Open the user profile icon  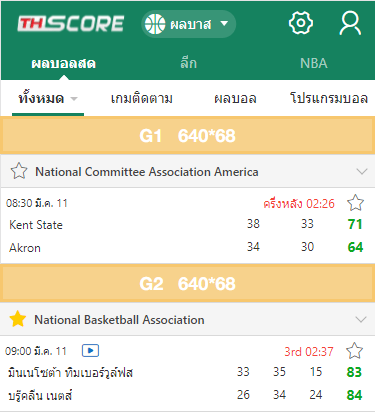(350, 23)
